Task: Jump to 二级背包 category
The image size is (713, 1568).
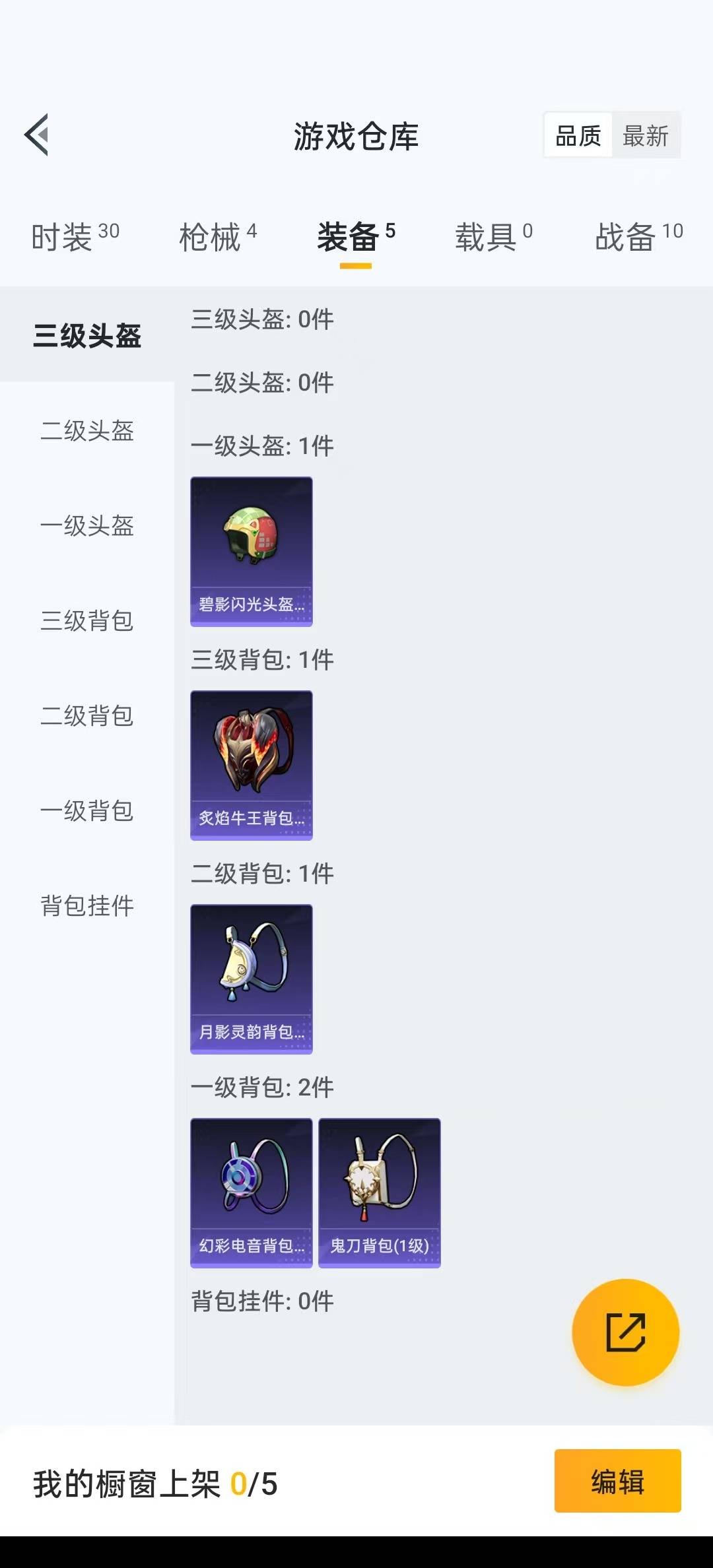Action: pos(87,716)
